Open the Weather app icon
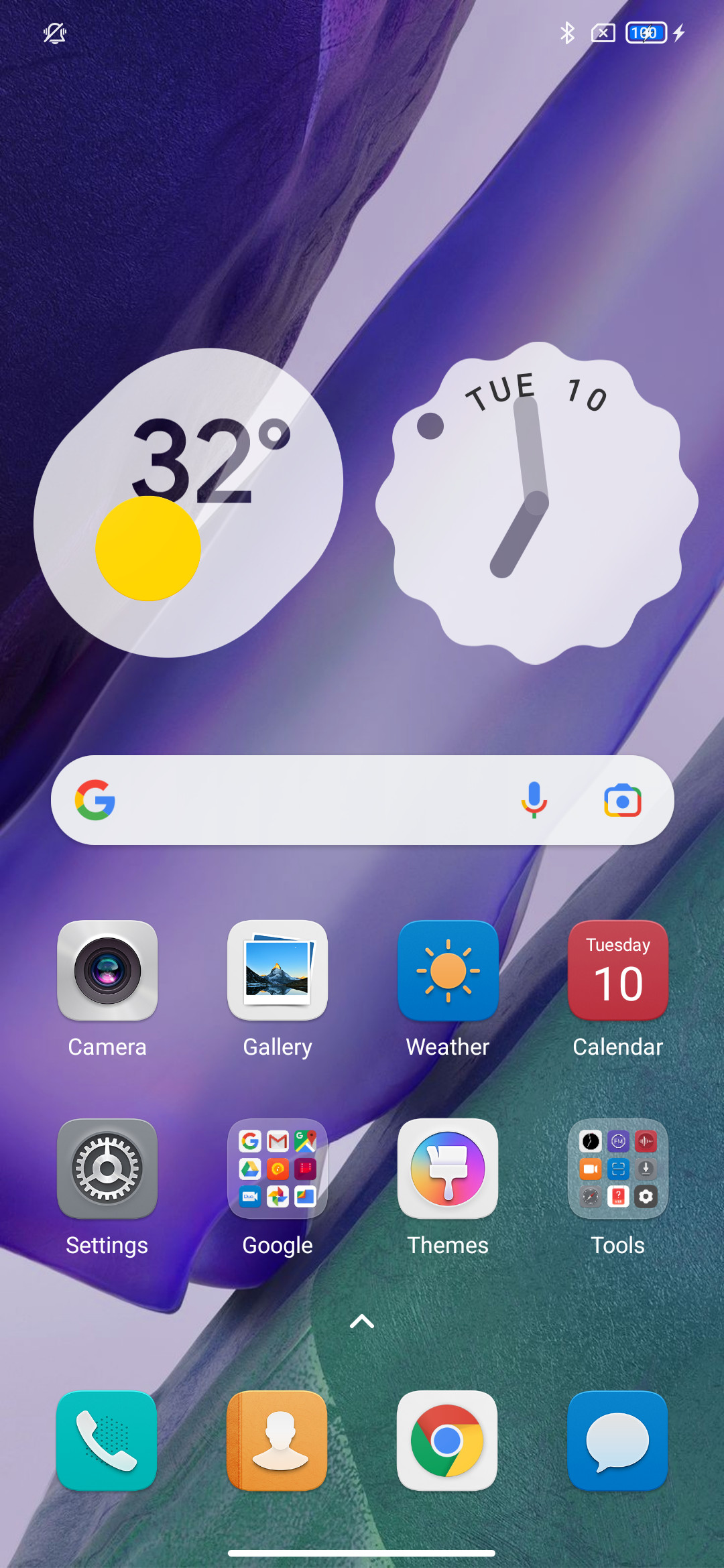 click(448, 971)
